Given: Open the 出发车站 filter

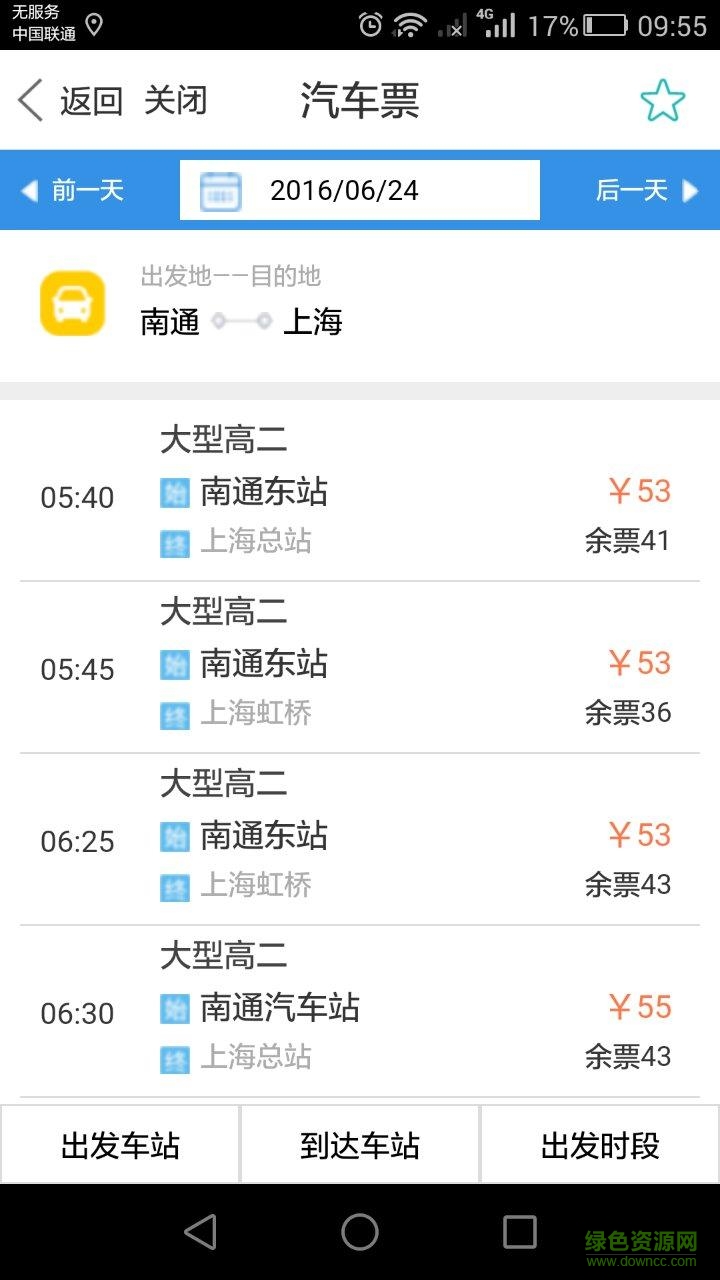Looking at the screenshot, I should coord(120,1145).
